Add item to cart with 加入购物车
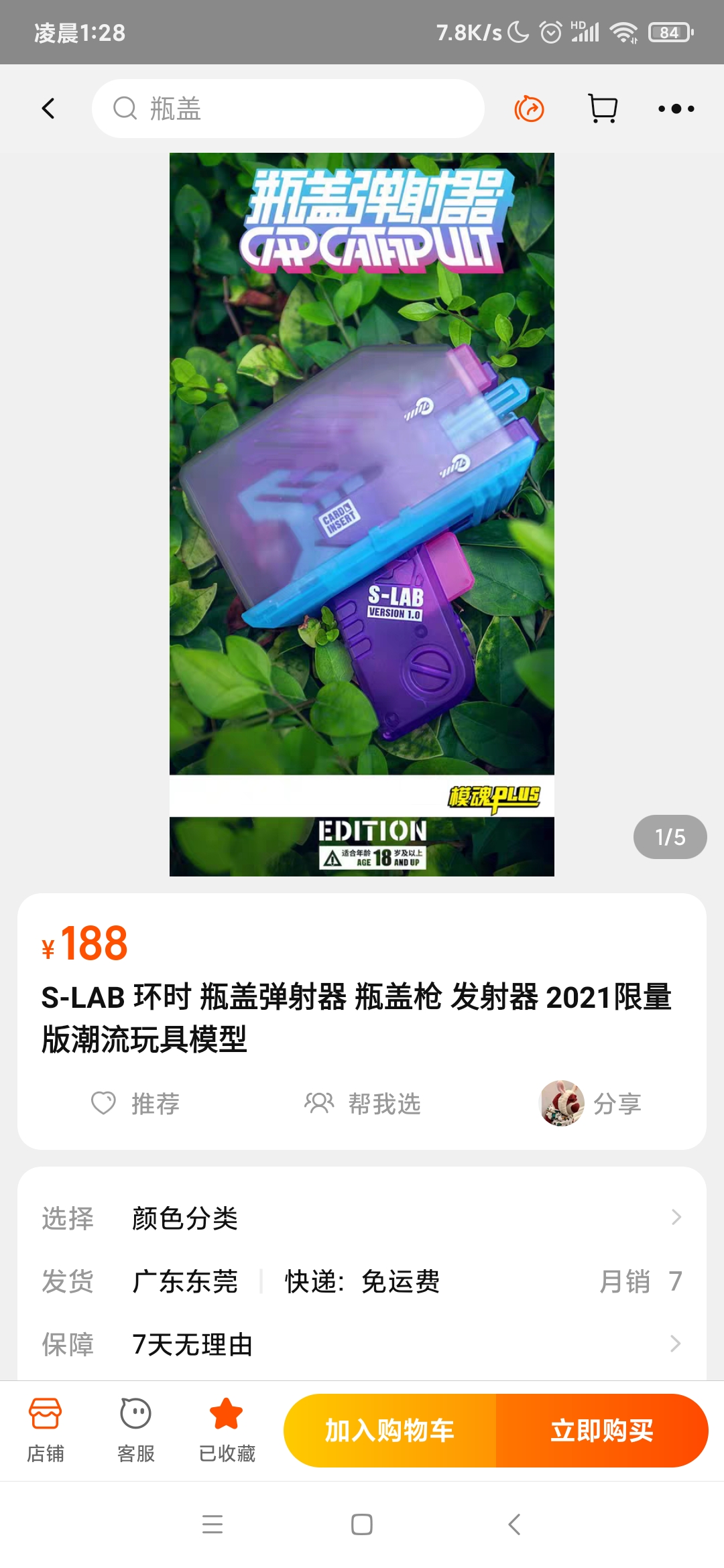The height and width of the screenshot is (1568, 724). click(x=390, y=1430)
